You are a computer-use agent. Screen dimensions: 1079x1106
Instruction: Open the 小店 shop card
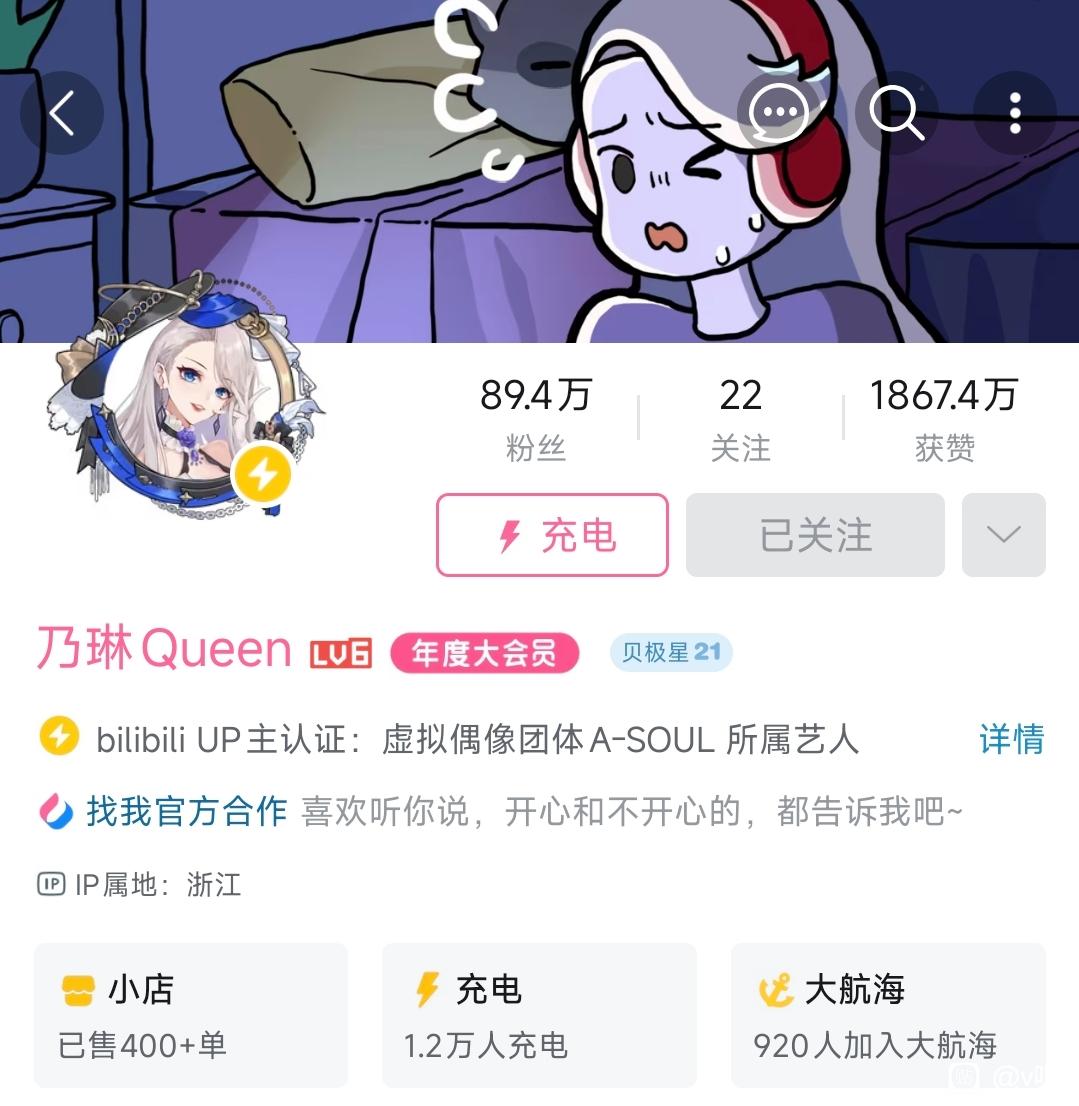point(191,1014)
